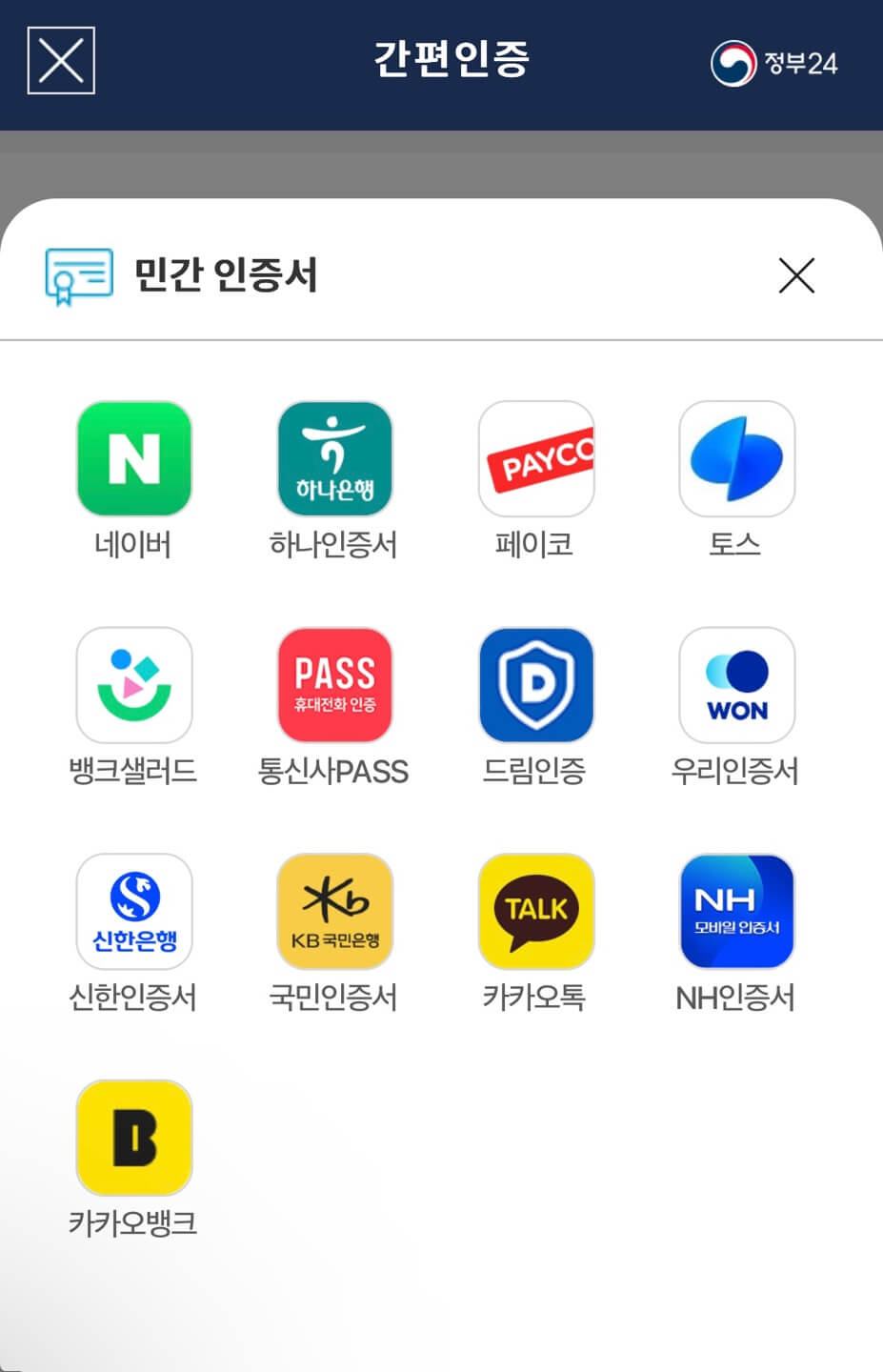Viewport: 883px width, 1372px height.
Task: Select 신한인증서 bank certificate
Action: coord(133,911)
